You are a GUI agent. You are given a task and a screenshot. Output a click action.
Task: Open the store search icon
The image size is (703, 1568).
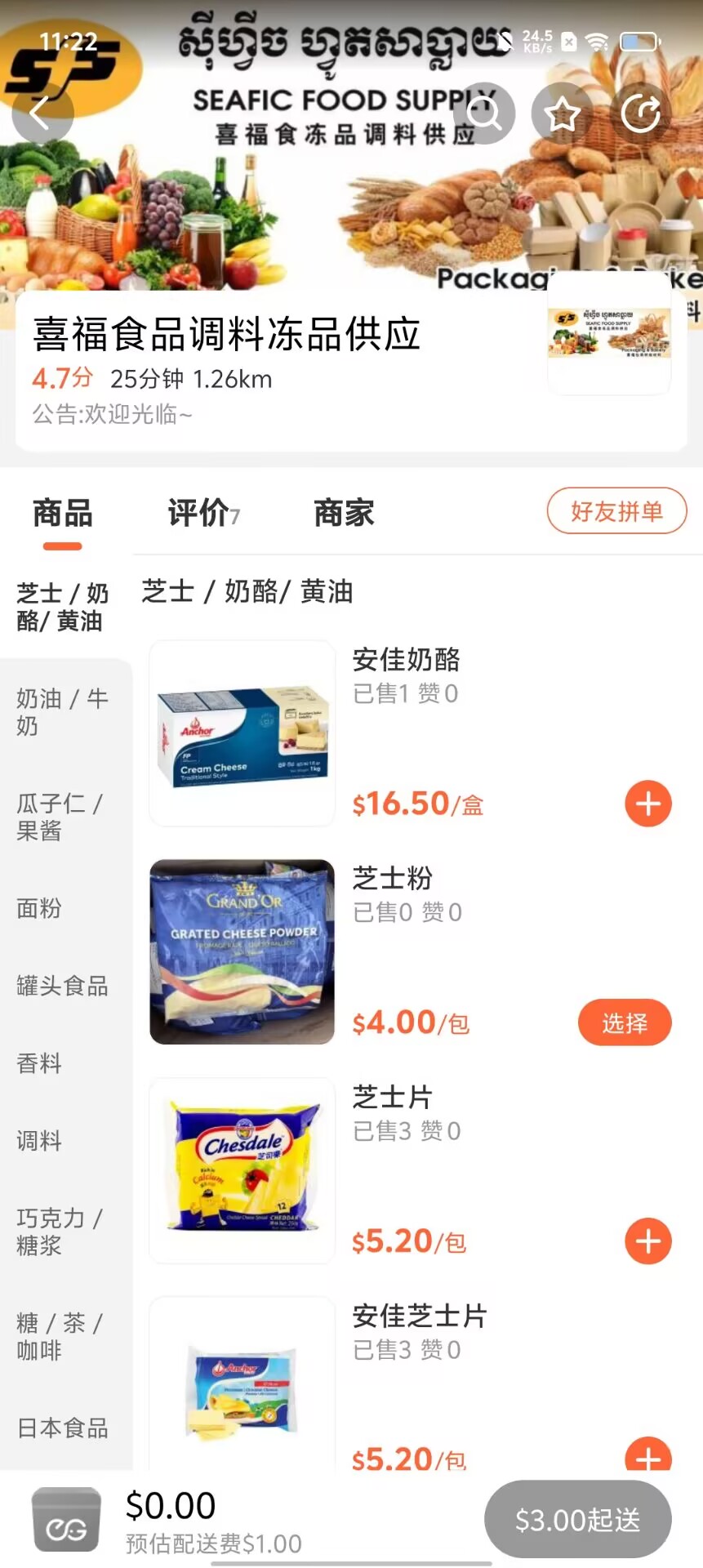pyautogui.click(x=484, y=113)
